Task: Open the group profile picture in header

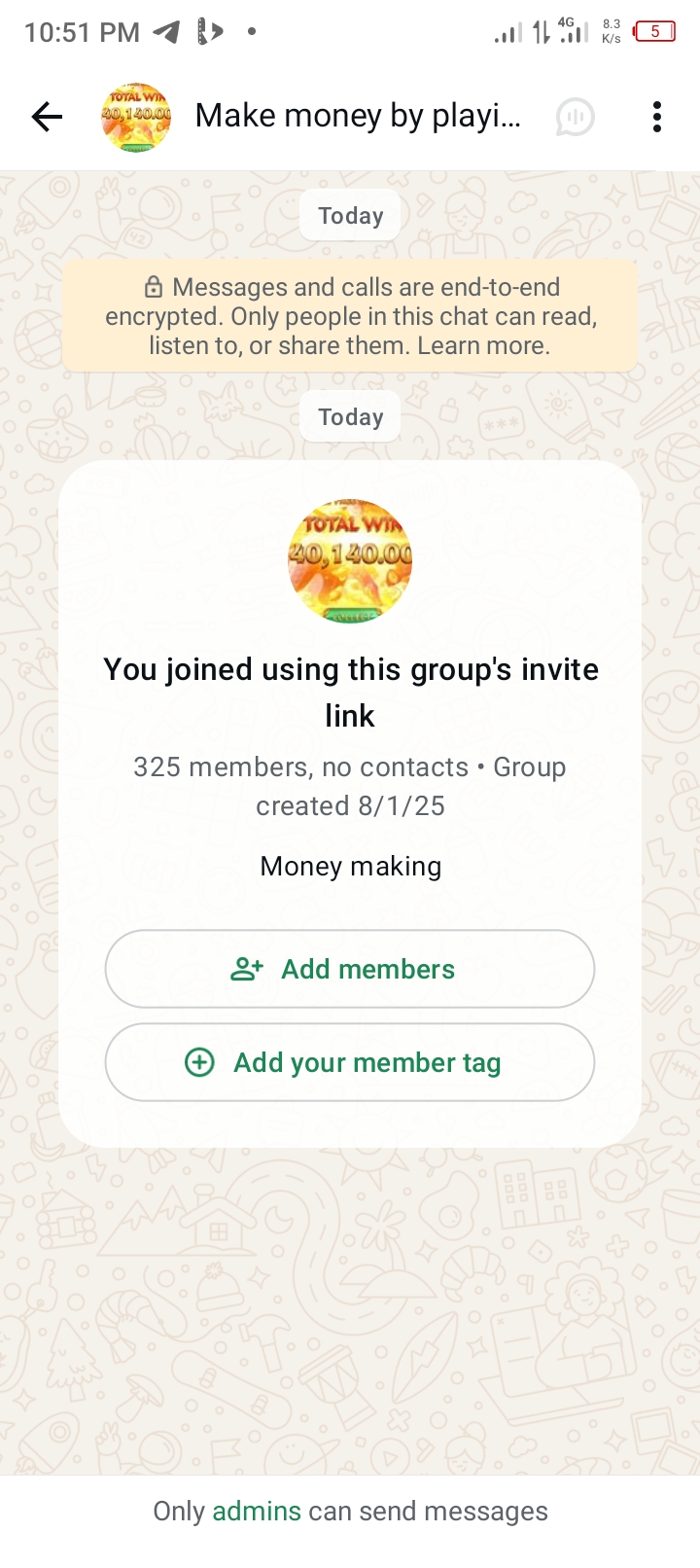Action: click(136, 117)
